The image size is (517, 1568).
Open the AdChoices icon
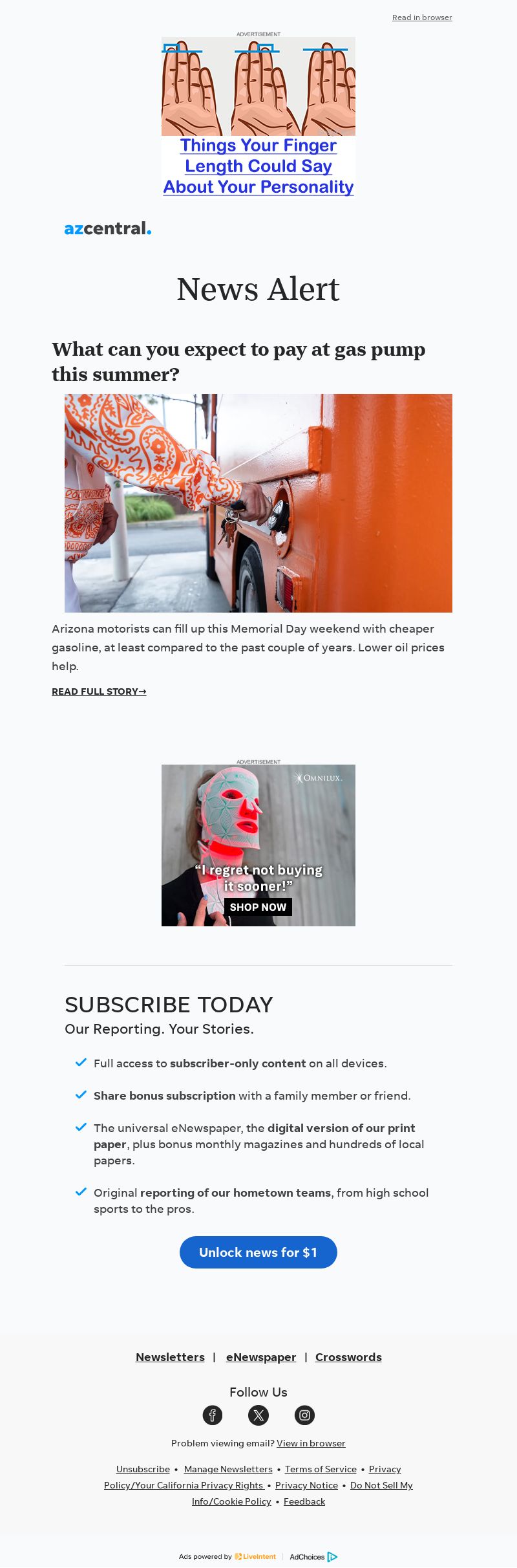tap(332, 1557)
